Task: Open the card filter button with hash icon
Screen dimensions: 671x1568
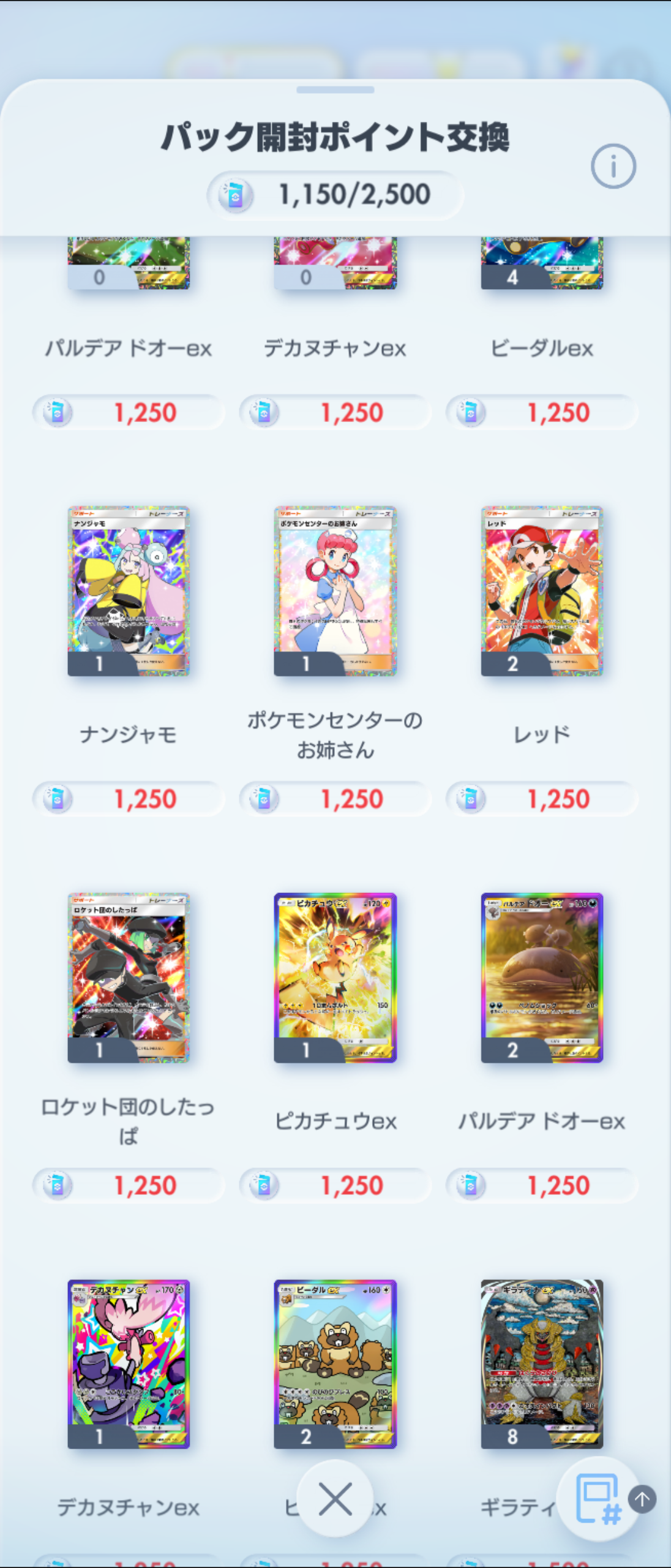Action: click(x=597, y=1499)
